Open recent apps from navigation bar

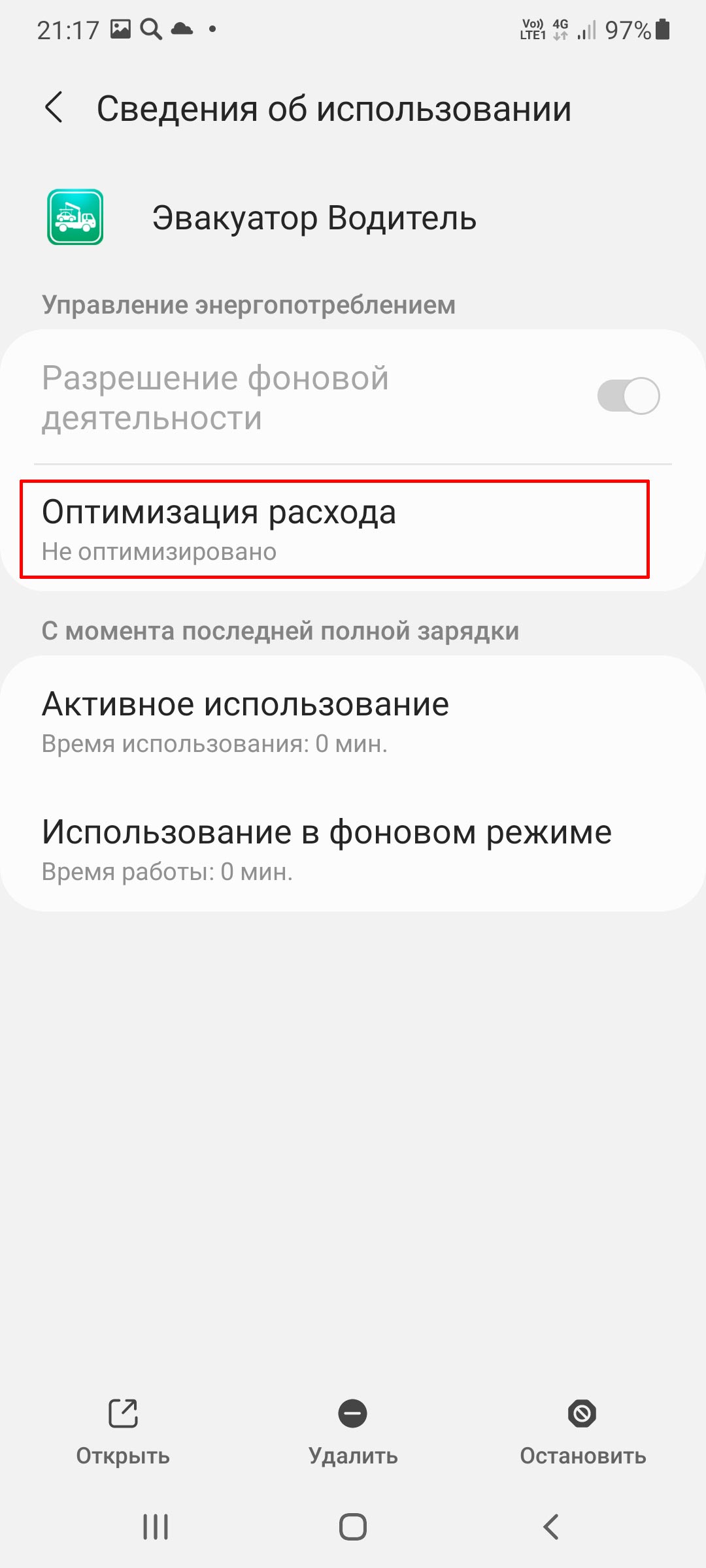156,1527
